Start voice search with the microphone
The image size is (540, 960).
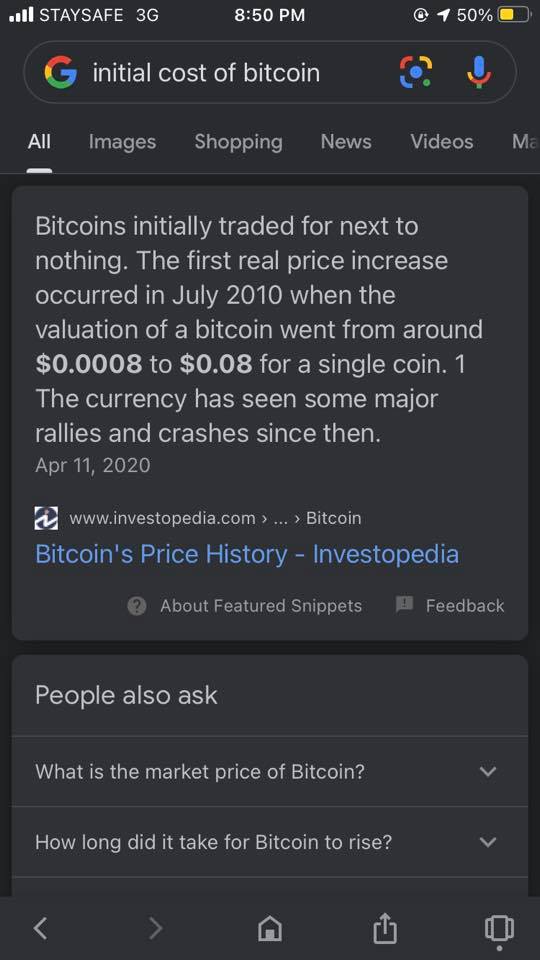(479, 72)
